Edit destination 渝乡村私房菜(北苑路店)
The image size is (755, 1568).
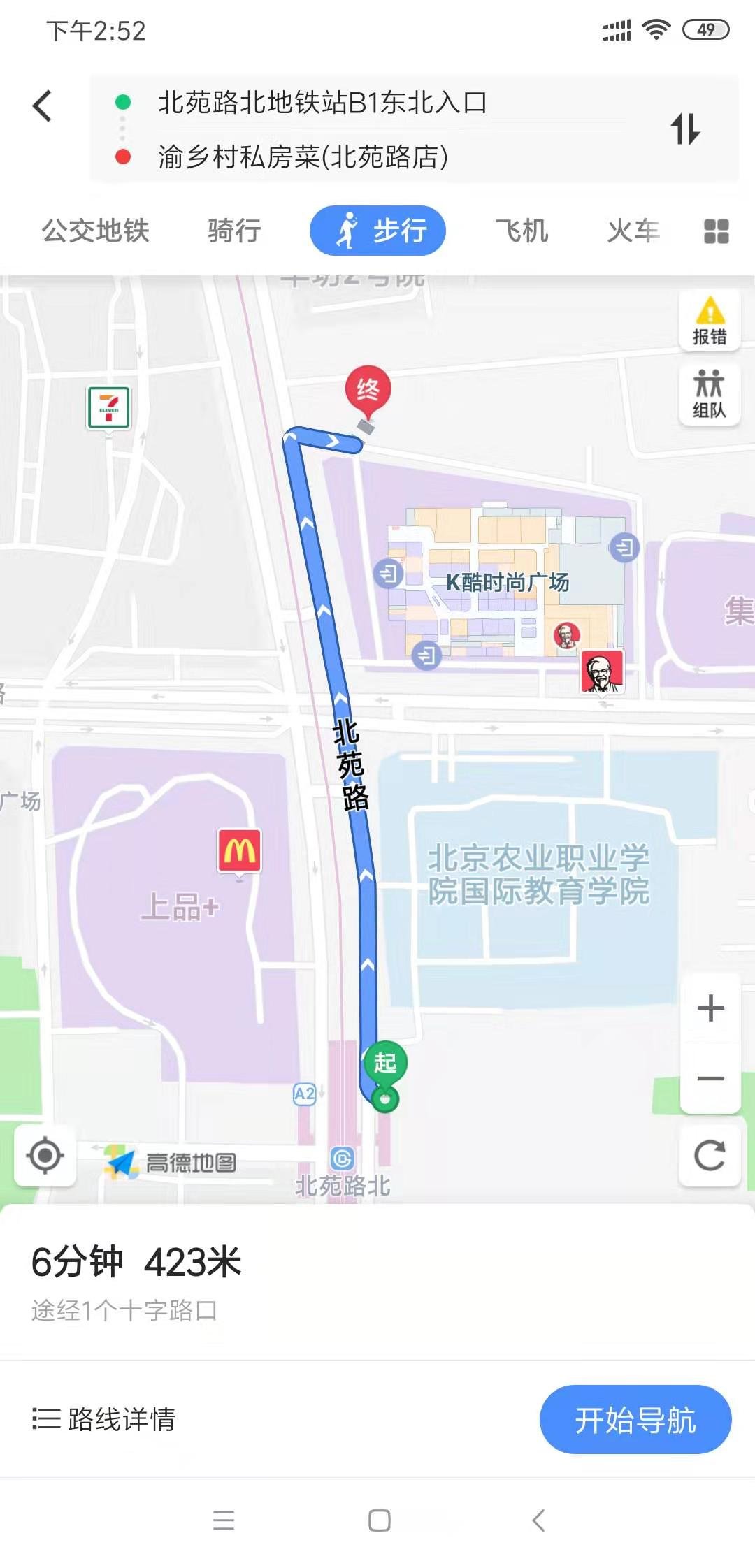tap(303, 157)
